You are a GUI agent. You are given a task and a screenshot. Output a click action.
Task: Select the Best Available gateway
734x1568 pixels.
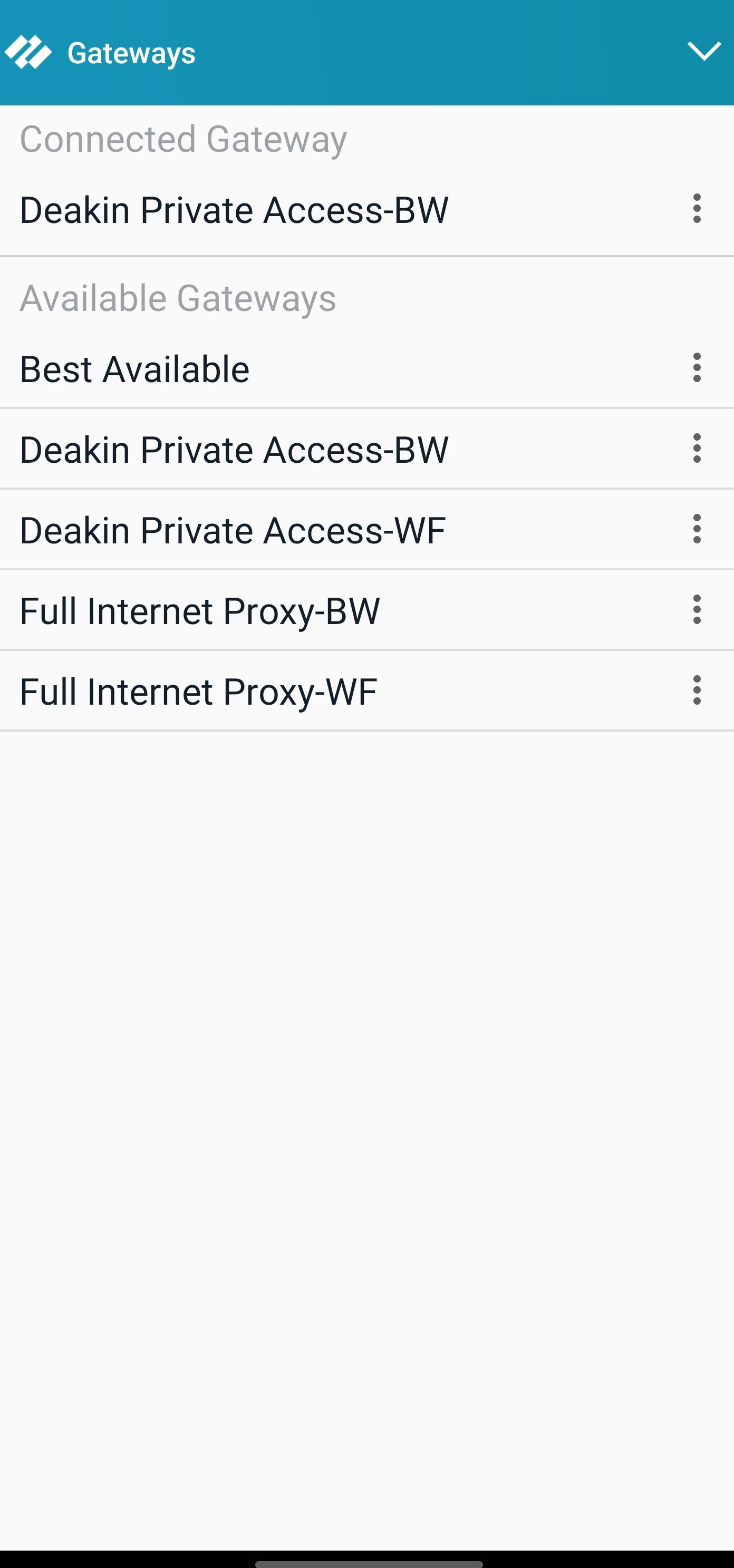pyautogui.click(x=134, y=369)
